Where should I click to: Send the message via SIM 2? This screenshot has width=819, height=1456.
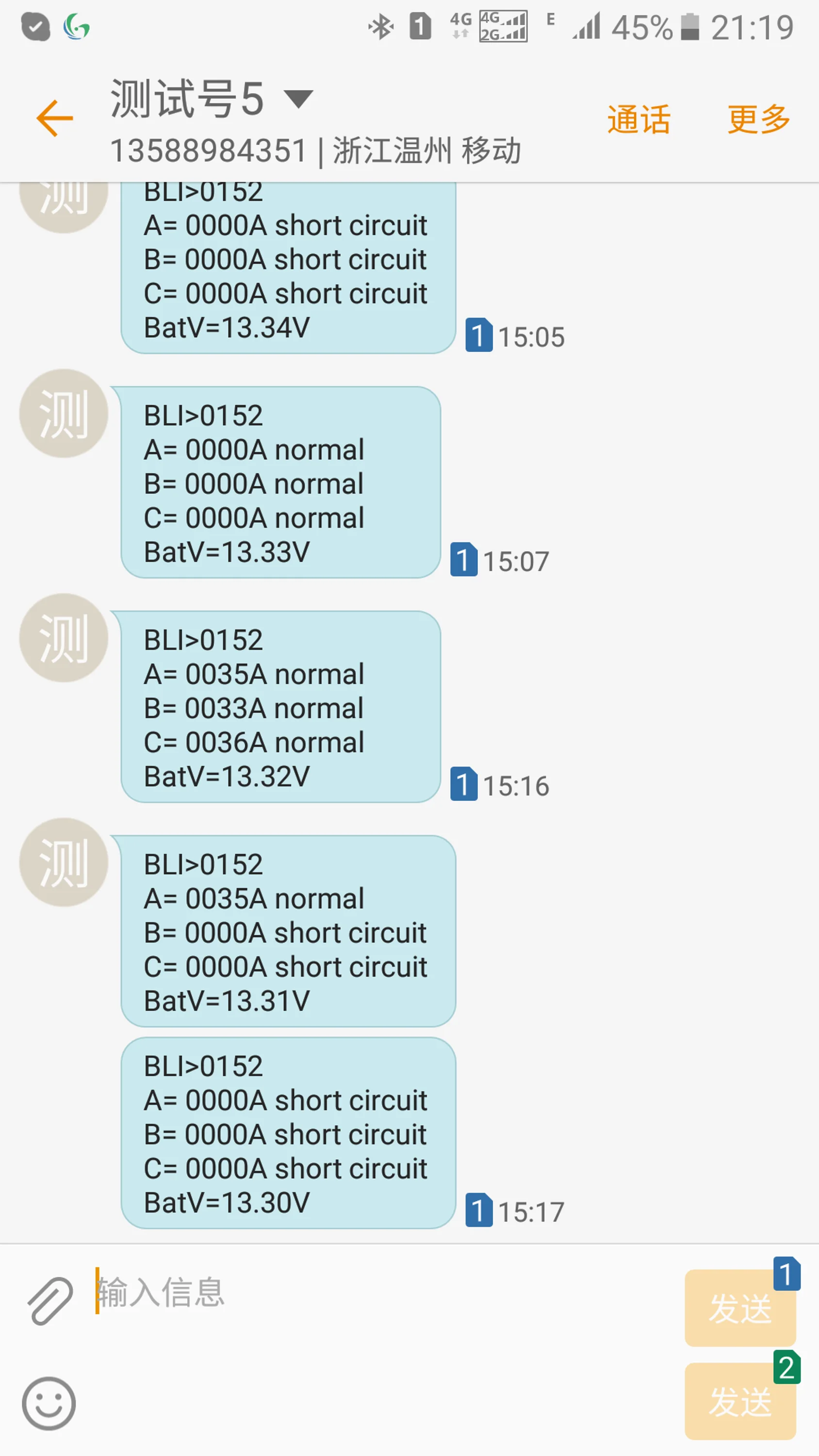click(739, 1402)
